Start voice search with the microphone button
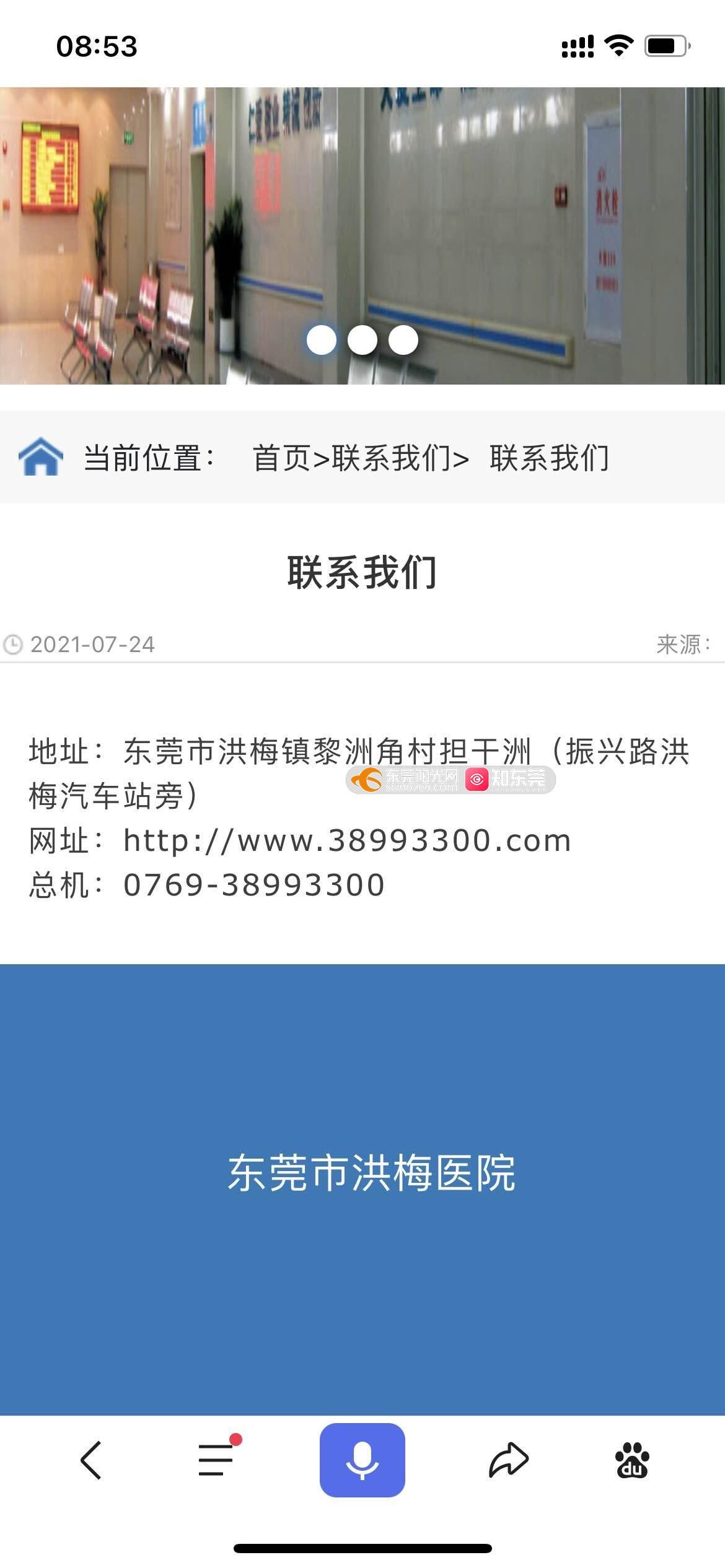 (x=362, y=1460)
